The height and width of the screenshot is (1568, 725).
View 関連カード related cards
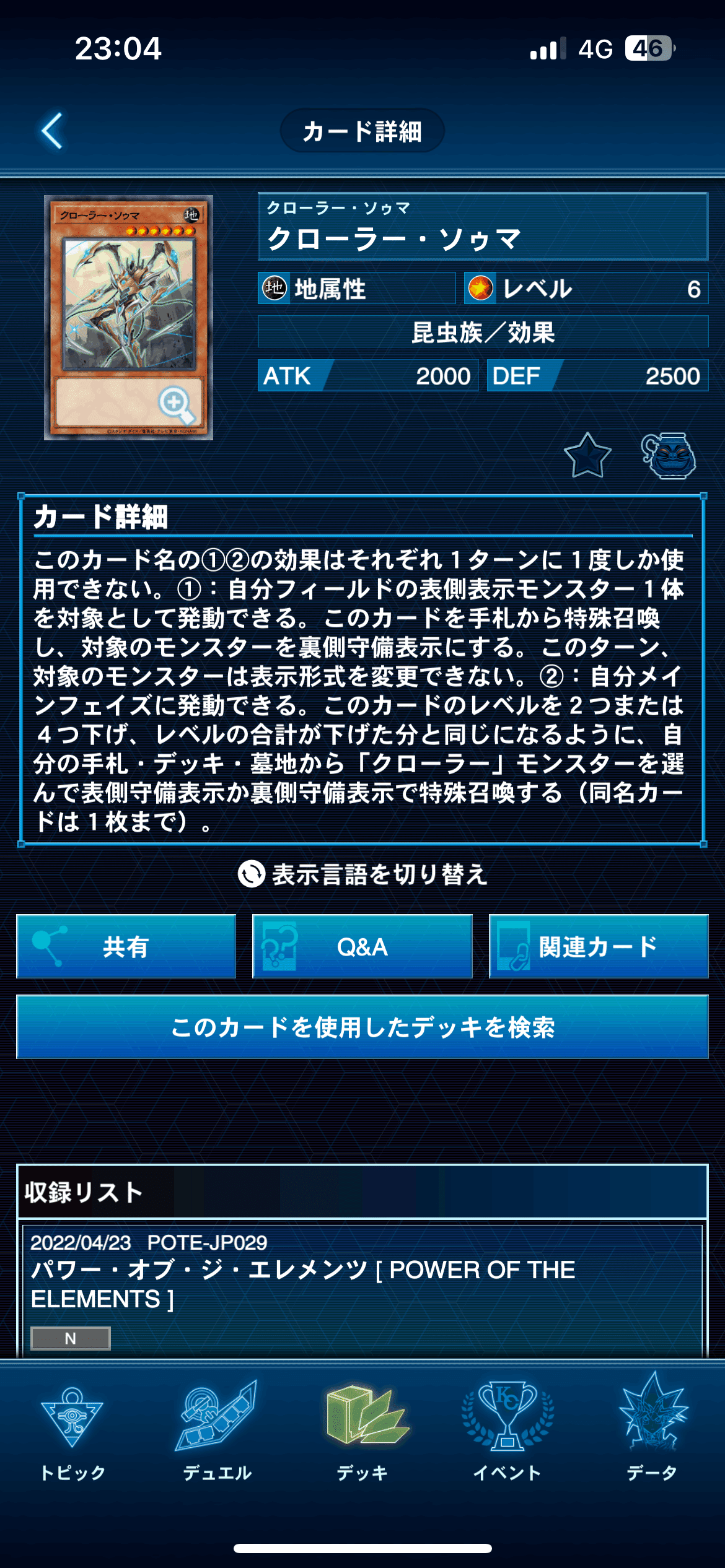[x=599, y=946]
